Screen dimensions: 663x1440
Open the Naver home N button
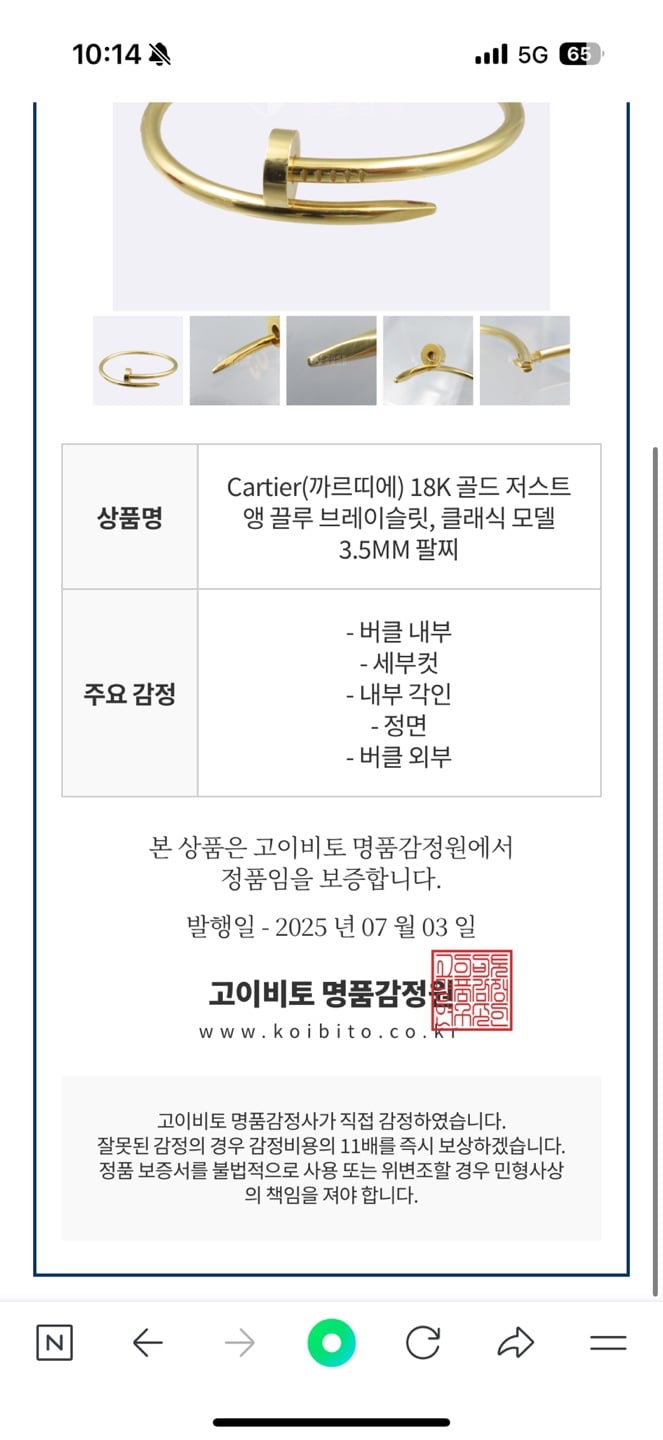(55, 1343)
